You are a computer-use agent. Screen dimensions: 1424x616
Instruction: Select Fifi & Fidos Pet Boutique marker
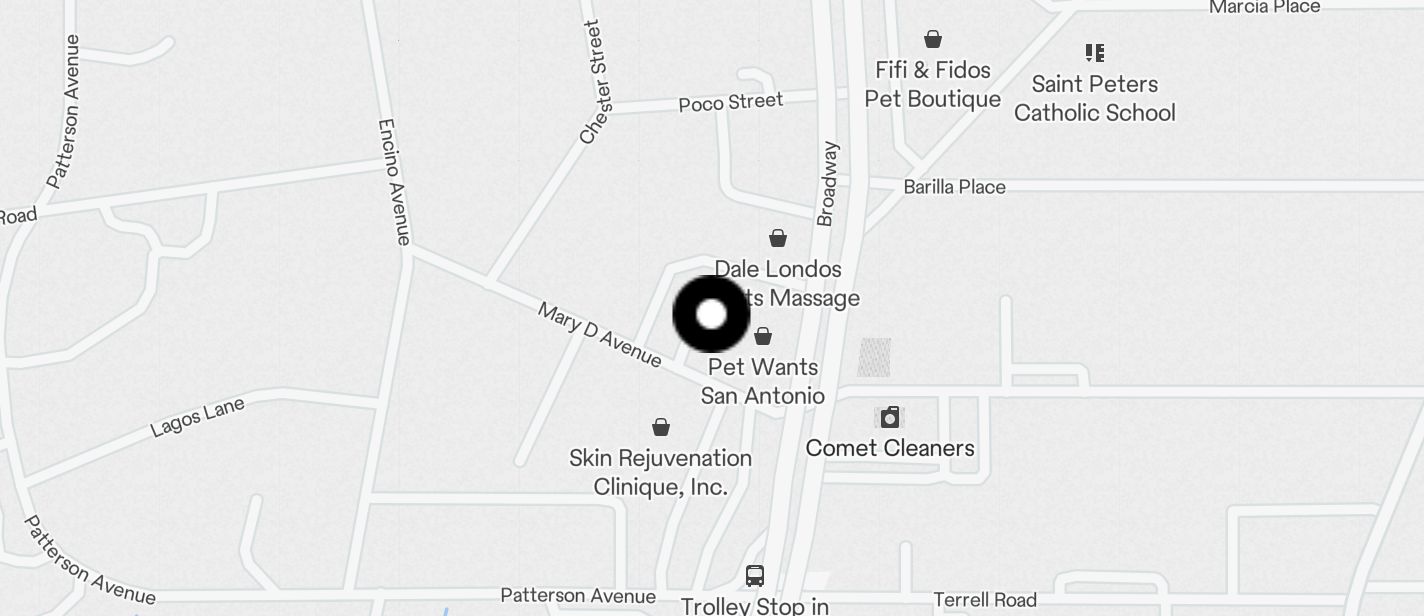tap(933, 40)
